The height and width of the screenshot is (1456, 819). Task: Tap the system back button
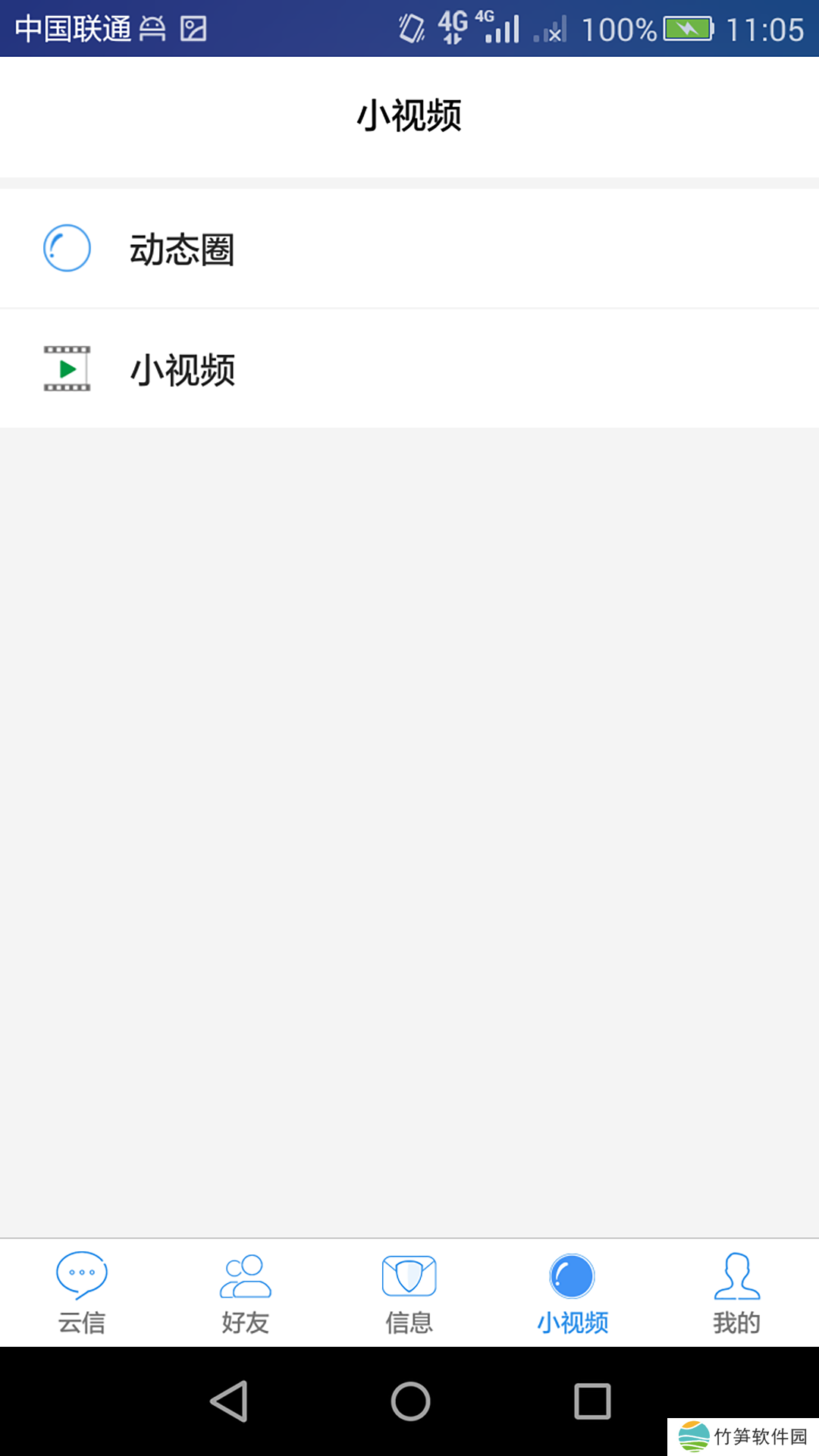[x=229, y=1401]
